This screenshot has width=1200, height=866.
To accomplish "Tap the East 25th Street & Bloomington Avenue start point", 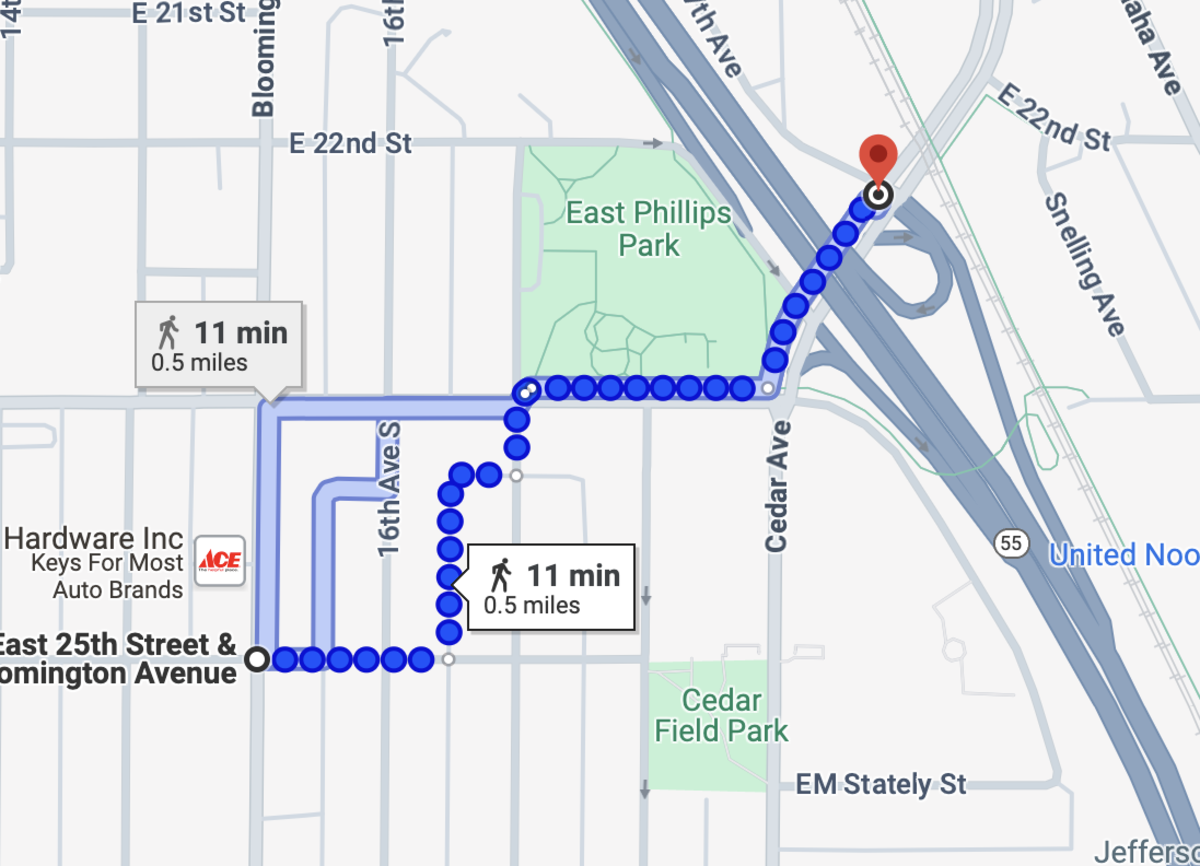I will pyautogui.click(x=258, y=659).
